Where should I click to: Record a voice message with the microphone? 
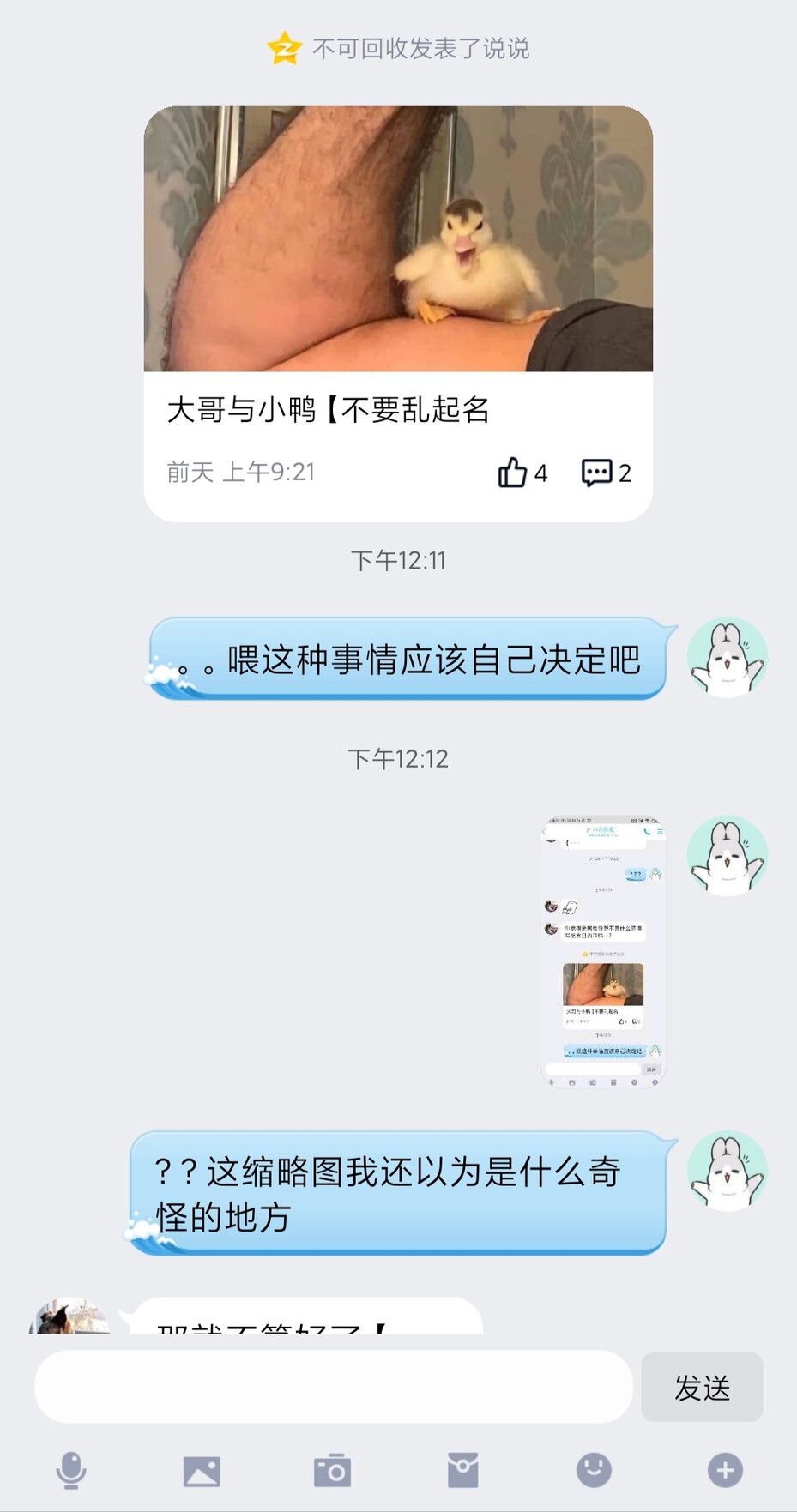point(71,1470)
